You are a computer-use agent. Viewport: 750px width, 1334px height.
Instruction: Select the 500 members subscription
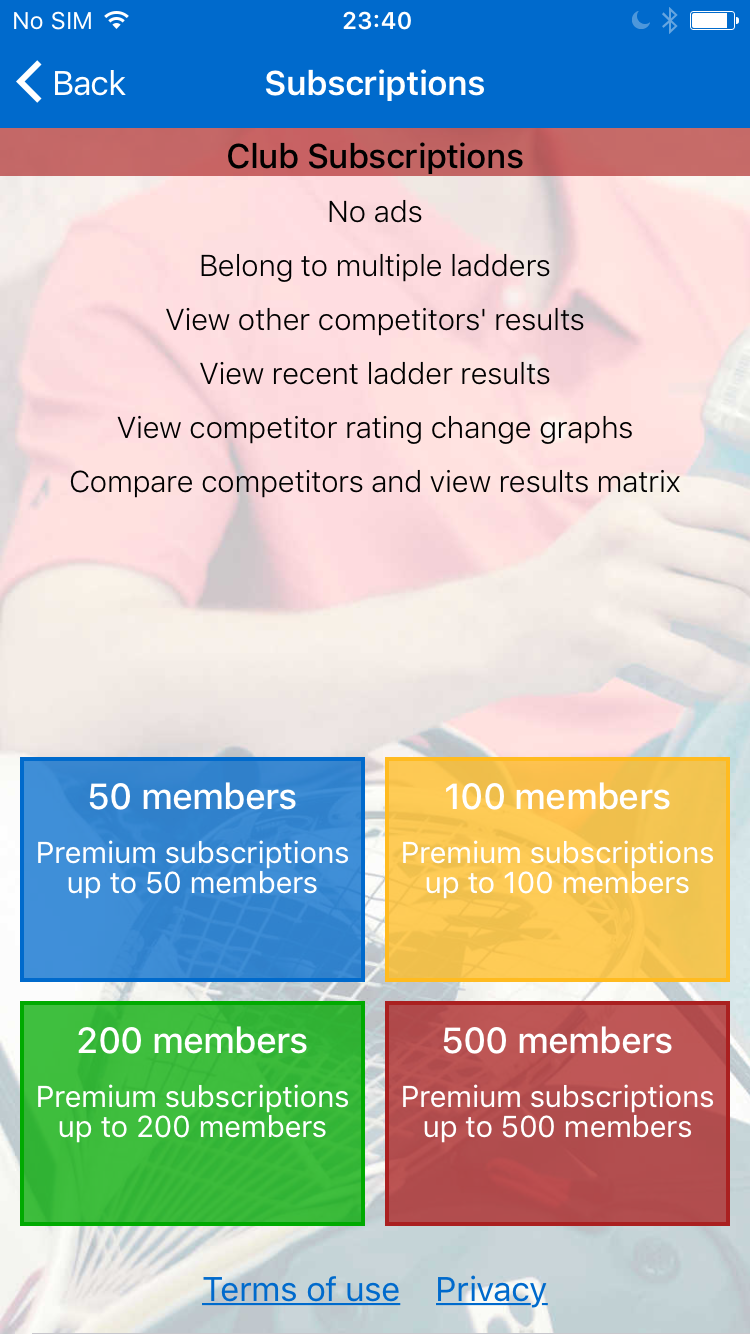click(x=557, y=1113)
